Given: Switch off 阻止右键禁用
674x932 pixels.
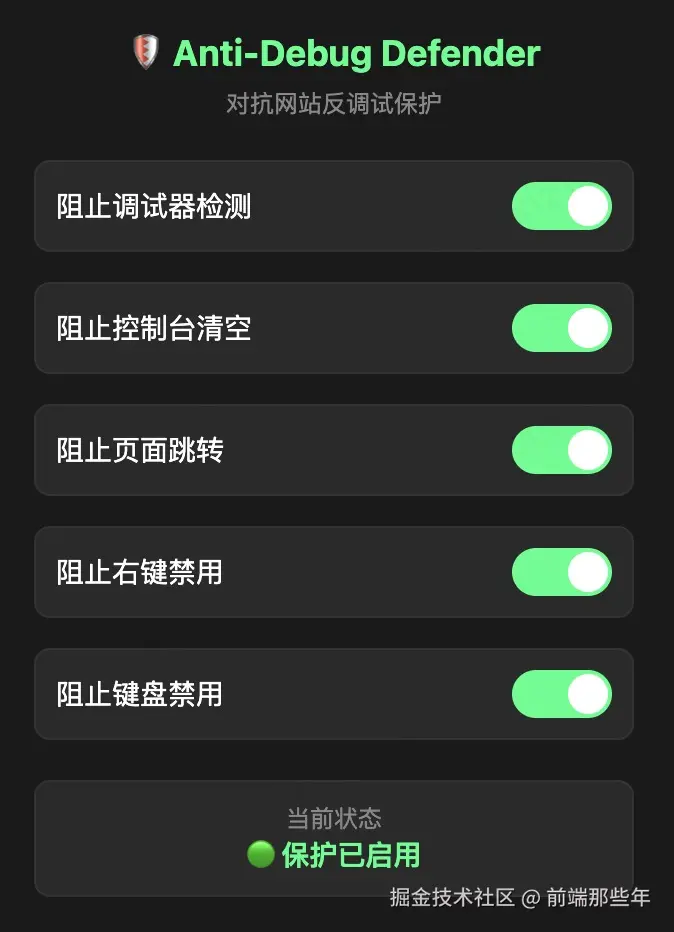Looking at the screenshot, I should tap(561, 572).
